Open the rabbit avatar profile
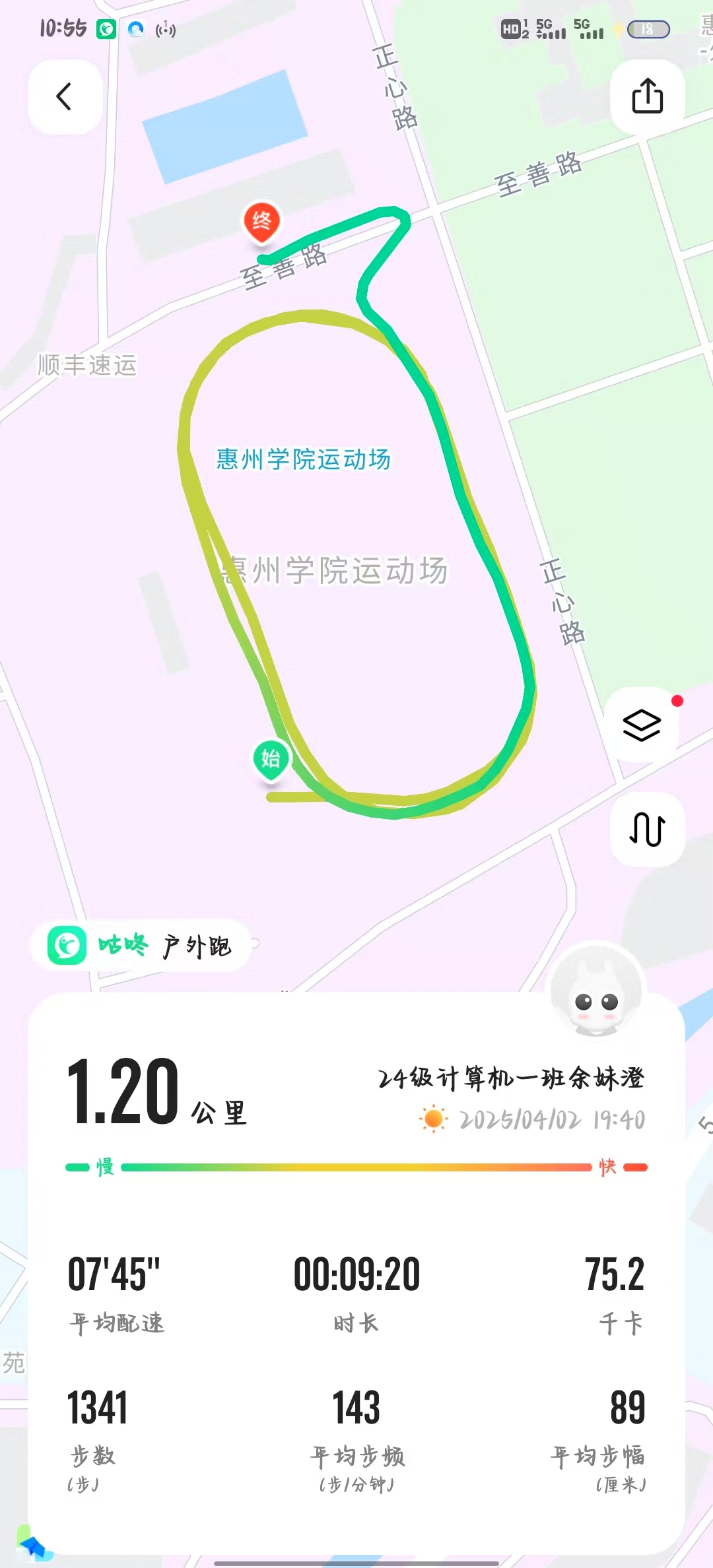The width and height of the screenshot is (713, 1568). coord(597,990)
